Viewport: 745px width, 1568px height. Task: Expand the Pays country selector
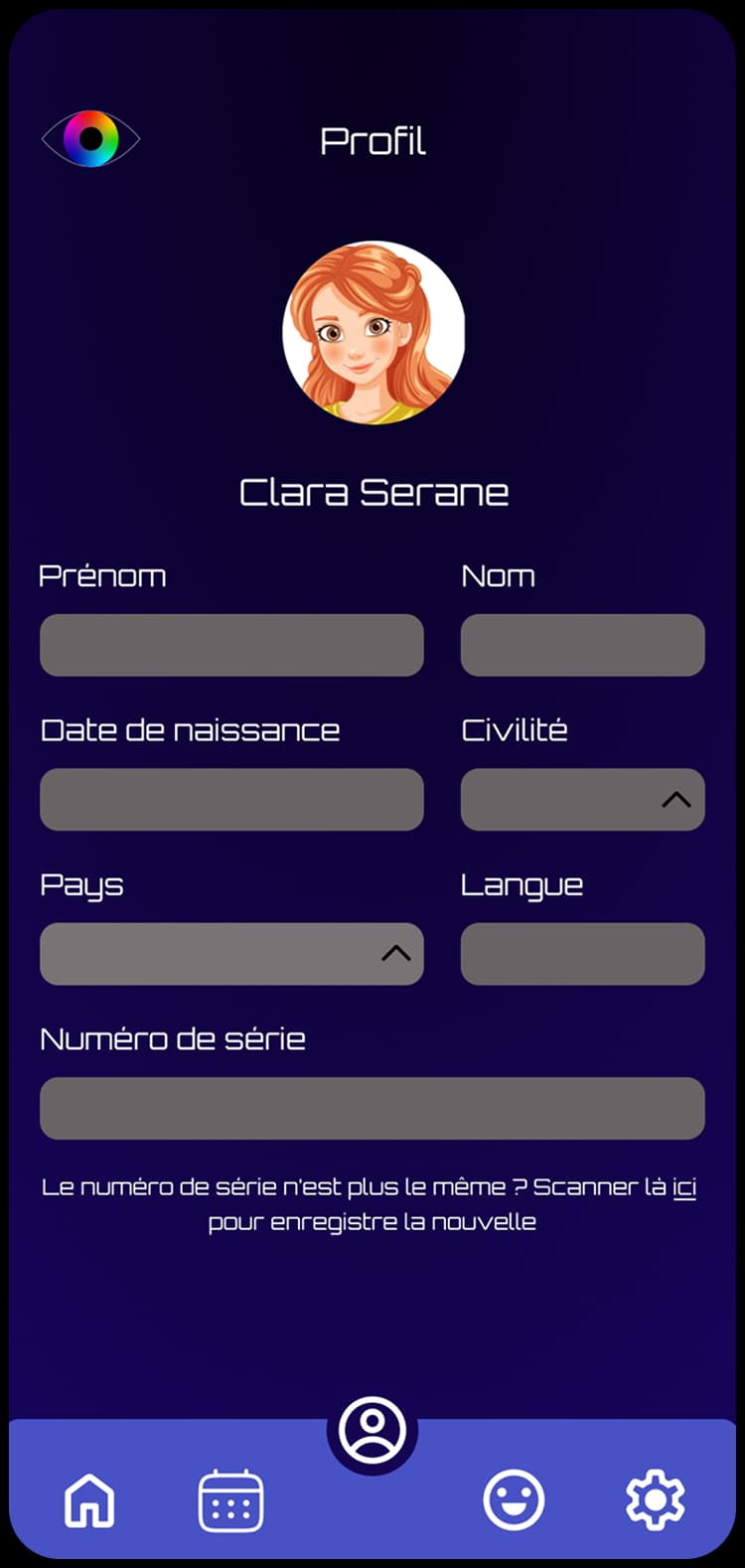(231, 954)
